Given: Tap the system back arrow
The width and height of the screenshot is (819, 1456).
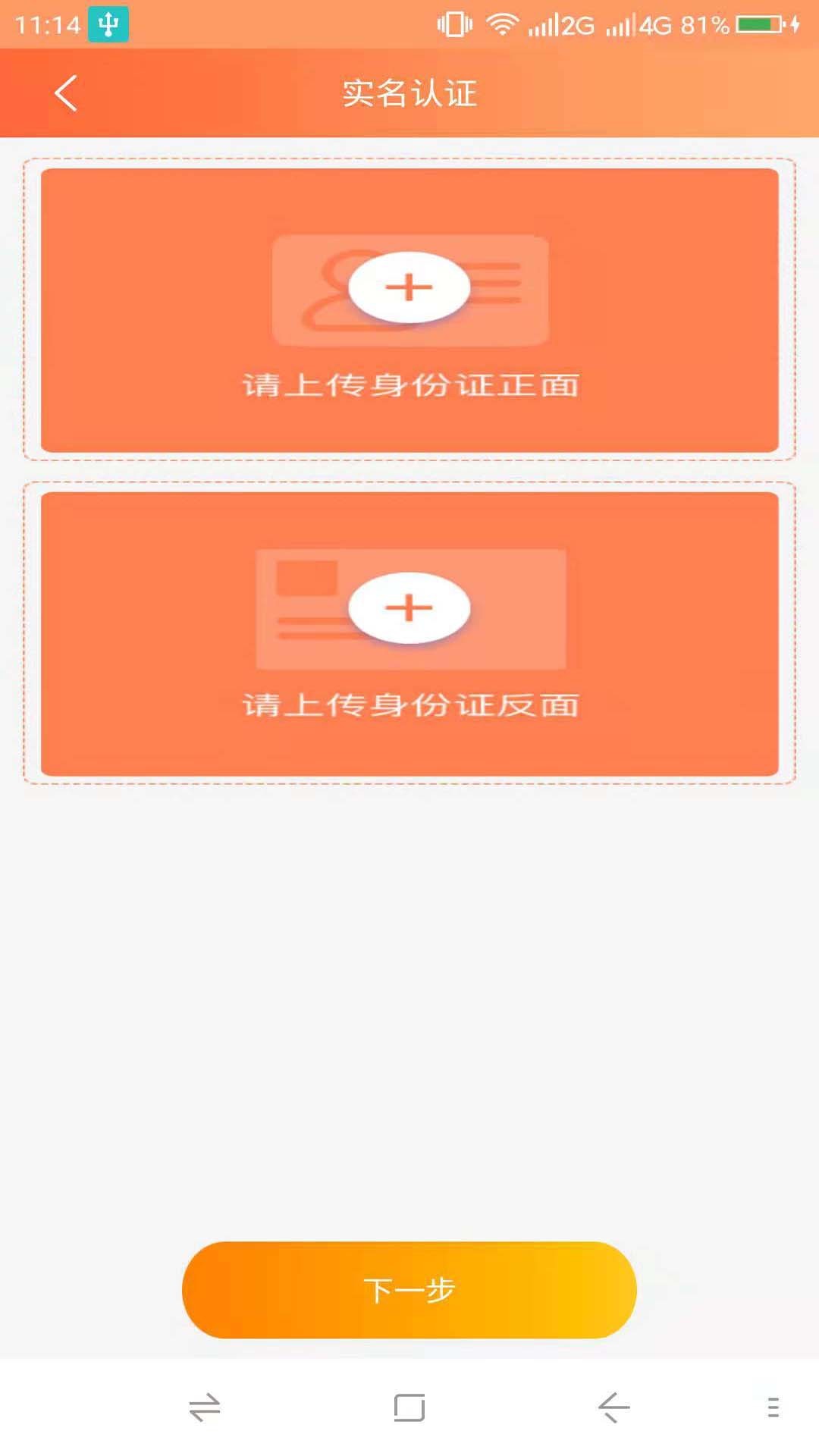Looking at the screenshot, I should coord(613,1407).
